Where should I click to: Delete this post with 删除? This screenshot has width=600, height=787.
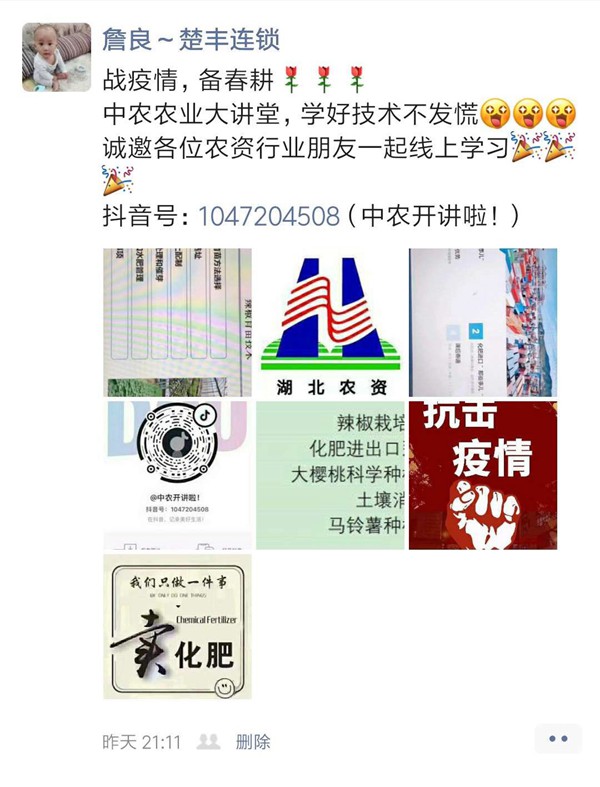coord(252,742)
